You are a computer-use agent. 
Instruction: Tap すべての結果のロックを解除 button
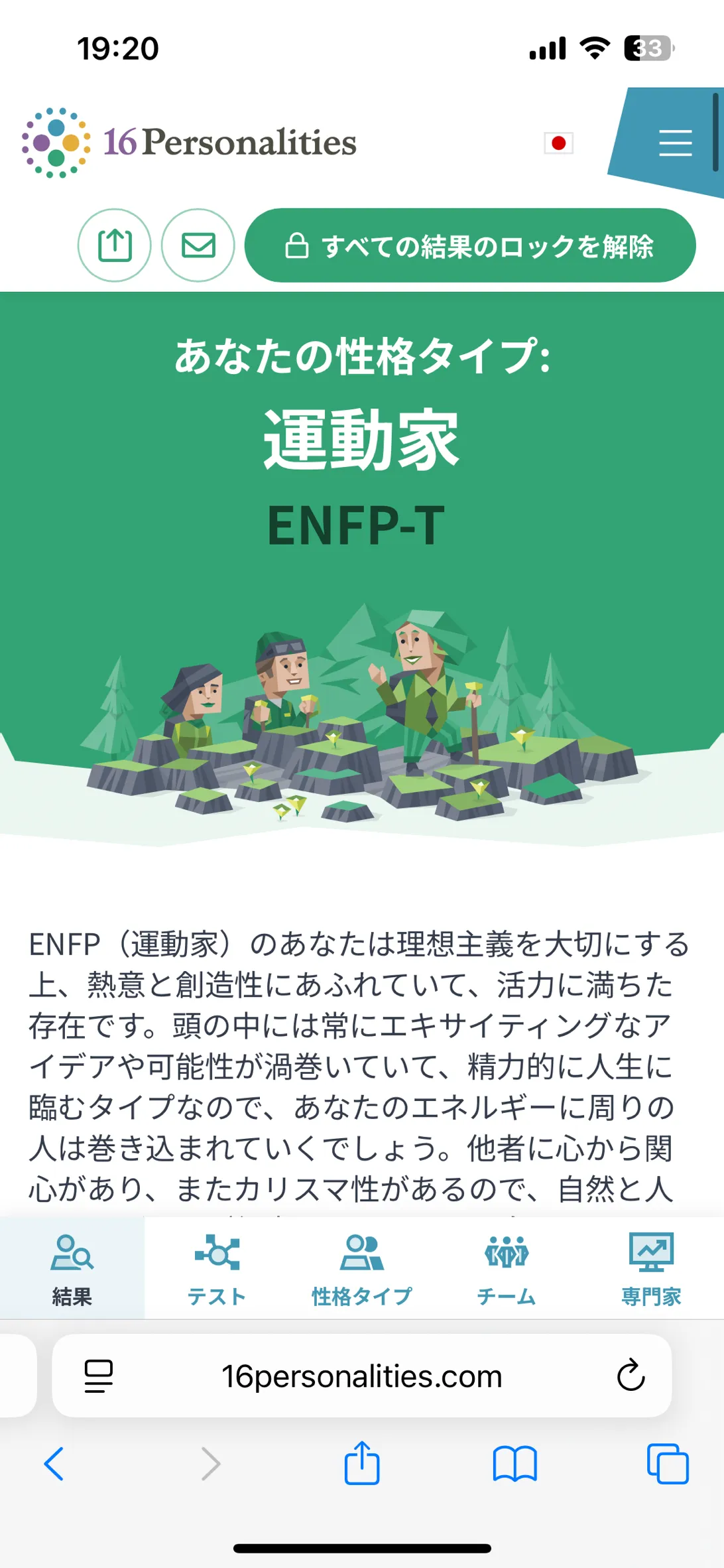(x=470, y=245)
